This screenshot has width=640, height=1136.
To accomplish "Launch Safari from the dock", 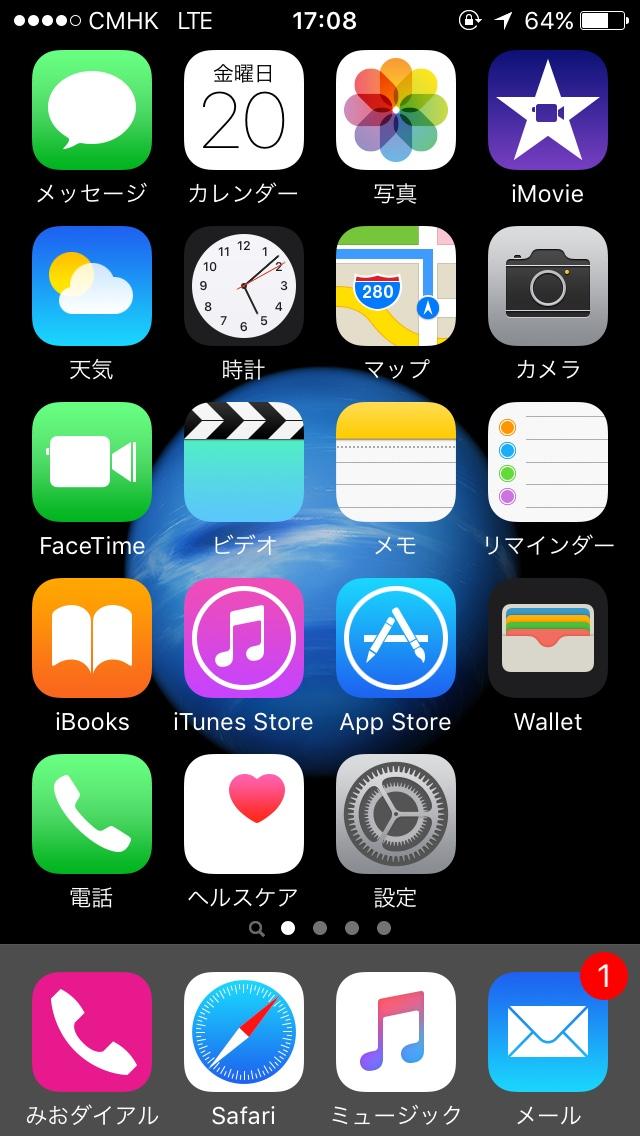I will 244,1032.
